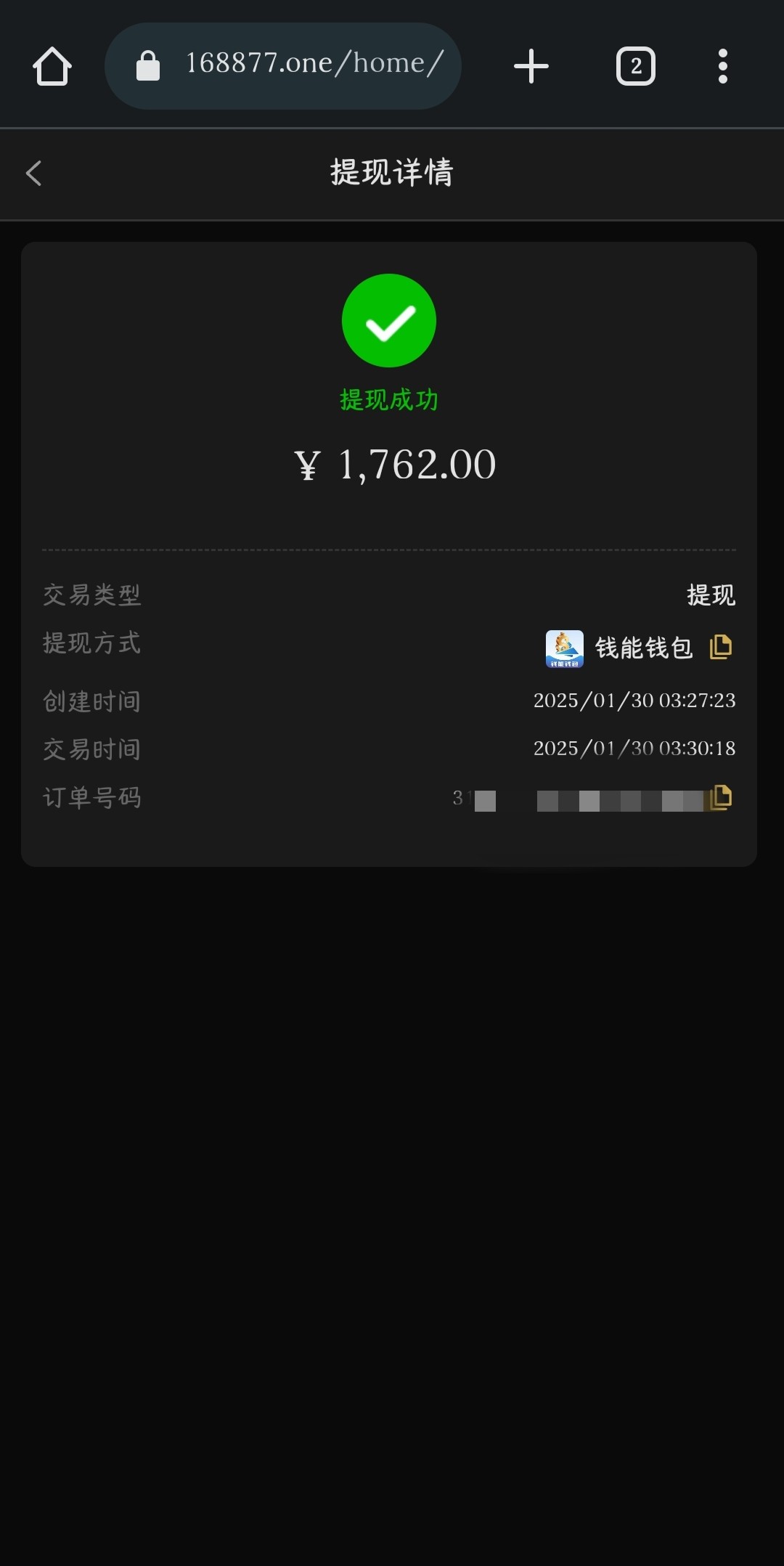Viewport: 784px width, 1566px height.
Task: Copy the 钱能钱包 withdrawal method
Action: [x=720, y=646]
